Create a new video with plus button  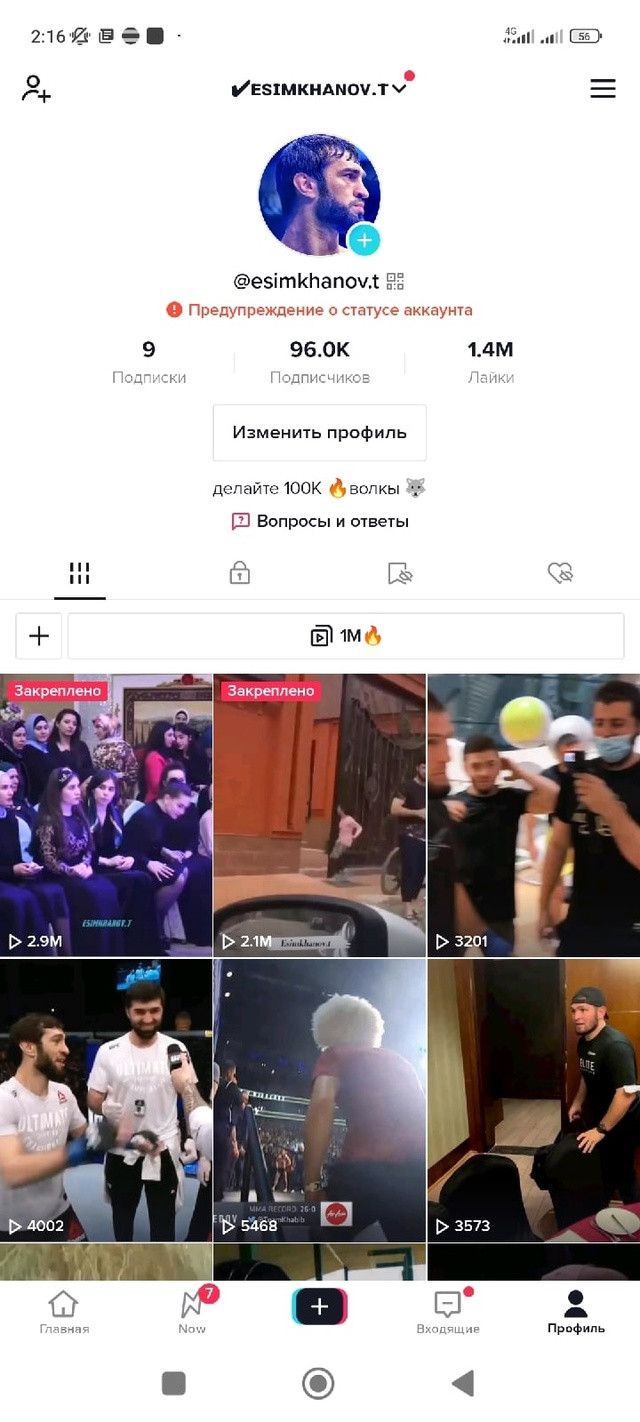[320, 1307]
